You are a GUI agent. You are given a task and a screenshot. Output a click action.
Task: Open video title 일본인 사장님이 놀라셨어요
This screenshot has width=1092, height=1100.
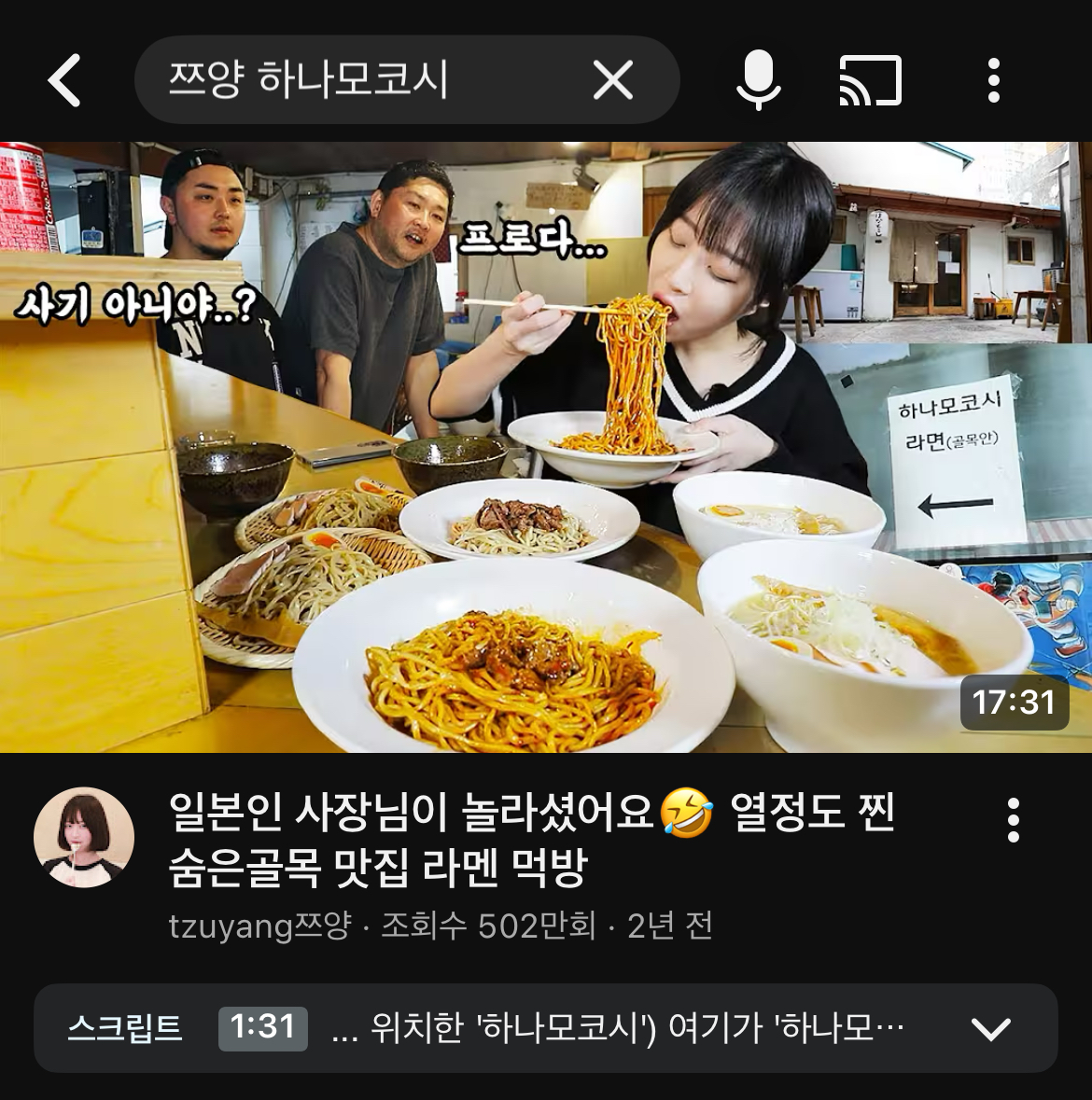[532, 840]
